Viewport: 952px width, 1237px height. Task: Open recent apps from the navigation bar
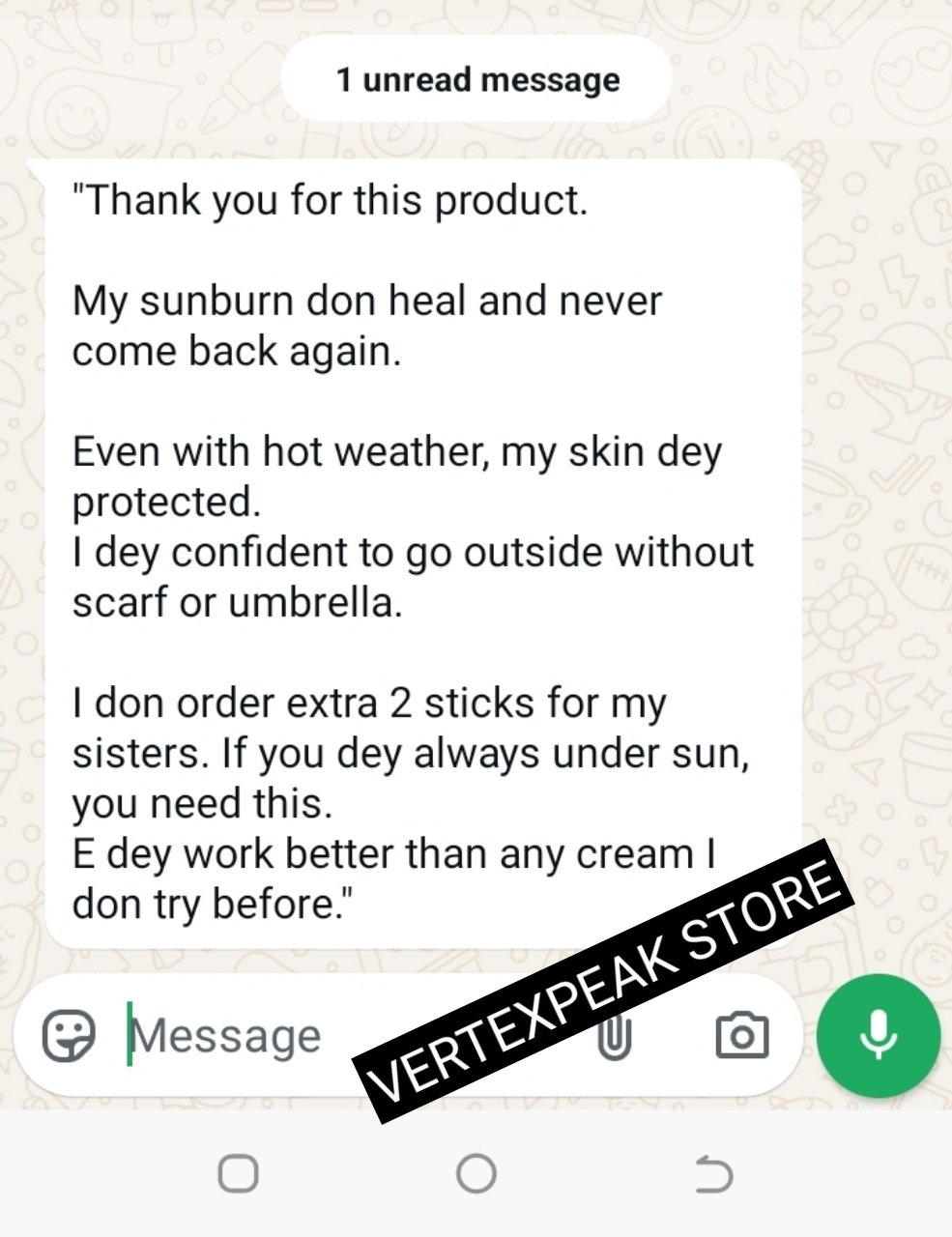point(238,1174)
